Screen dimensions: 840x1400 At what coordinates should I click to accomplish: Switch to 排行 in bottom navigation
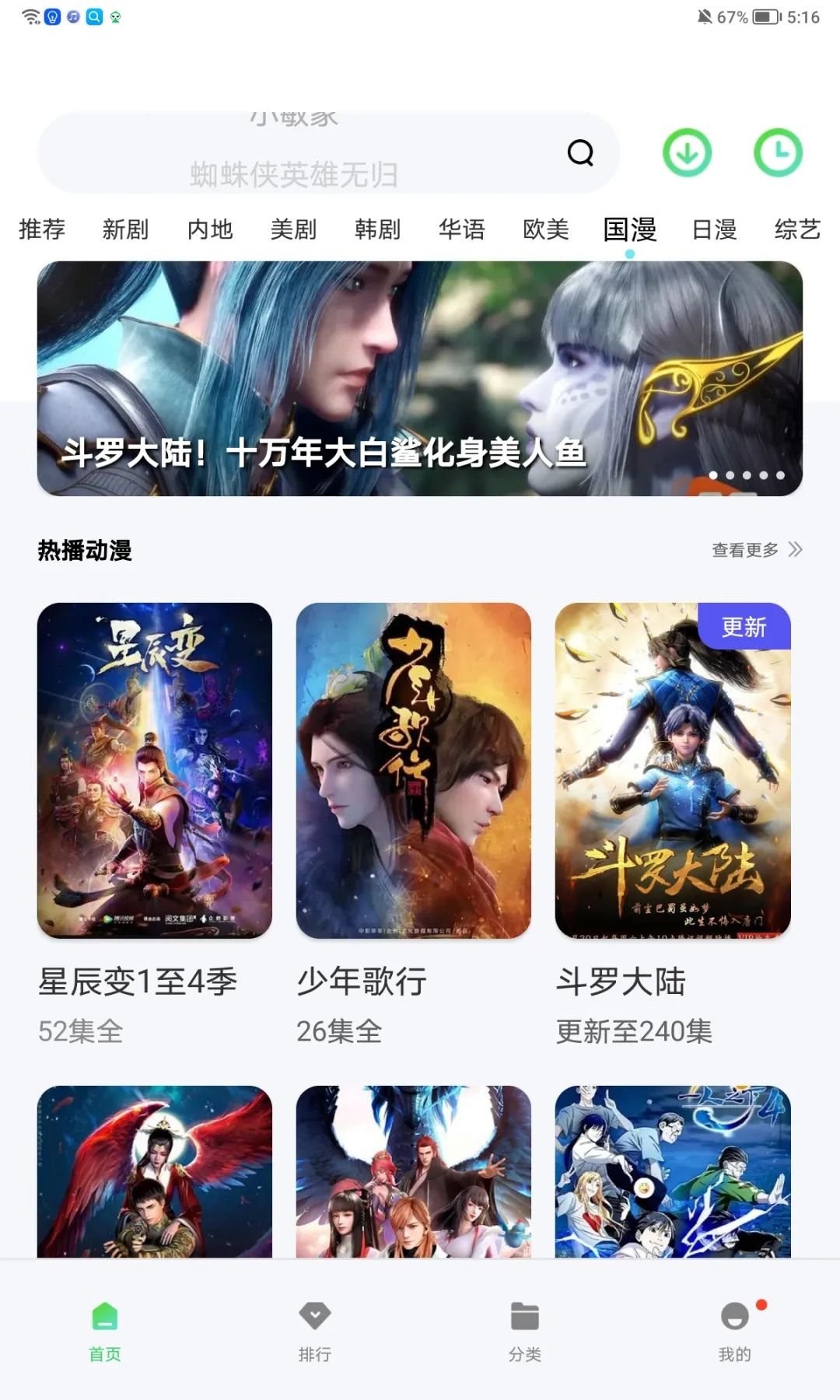pos(315,1330)
